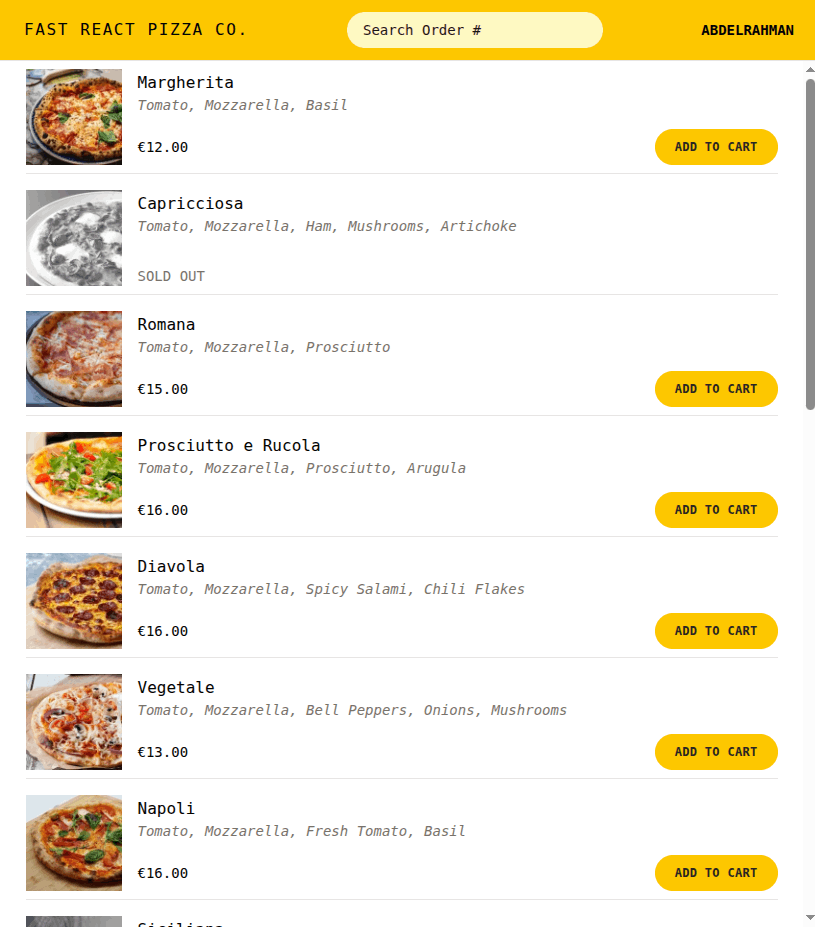
Task: Add Diavola pizza to cart
Action: coord(716,631)
